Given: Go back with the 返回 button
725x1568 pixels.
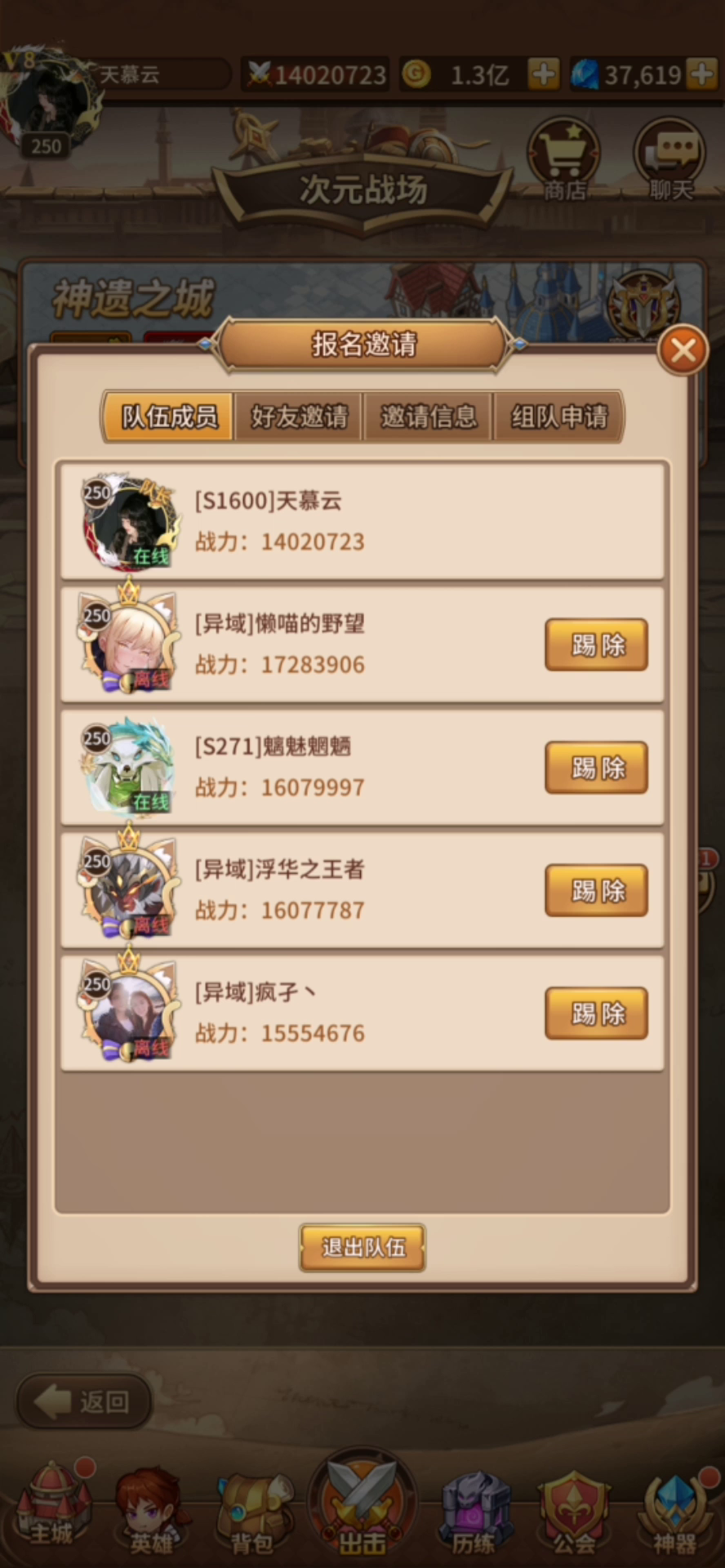Looking at the screenshot, I should [84, 1401].
